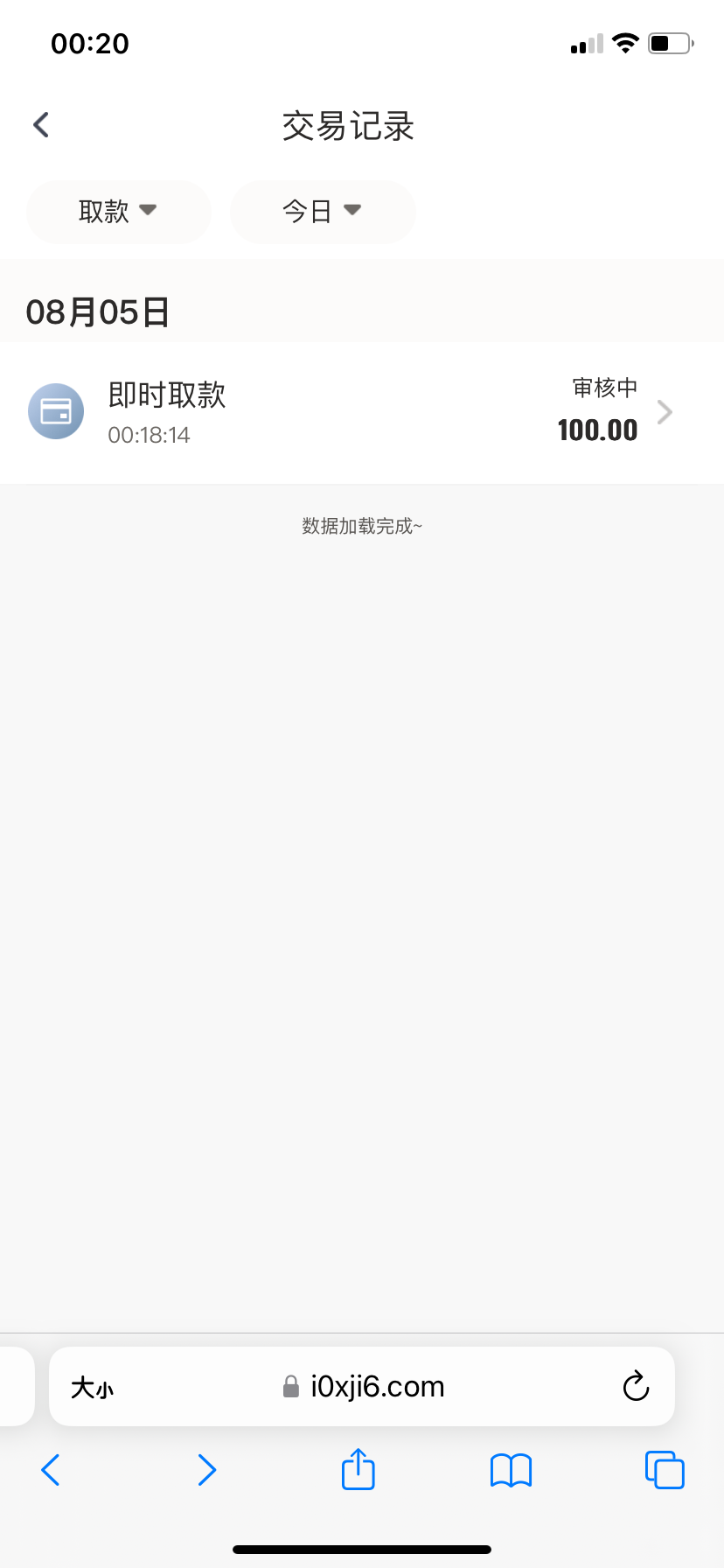Open Safari bookmarks
This screenshot has width=724, height=1568.
coord(511,1470)
